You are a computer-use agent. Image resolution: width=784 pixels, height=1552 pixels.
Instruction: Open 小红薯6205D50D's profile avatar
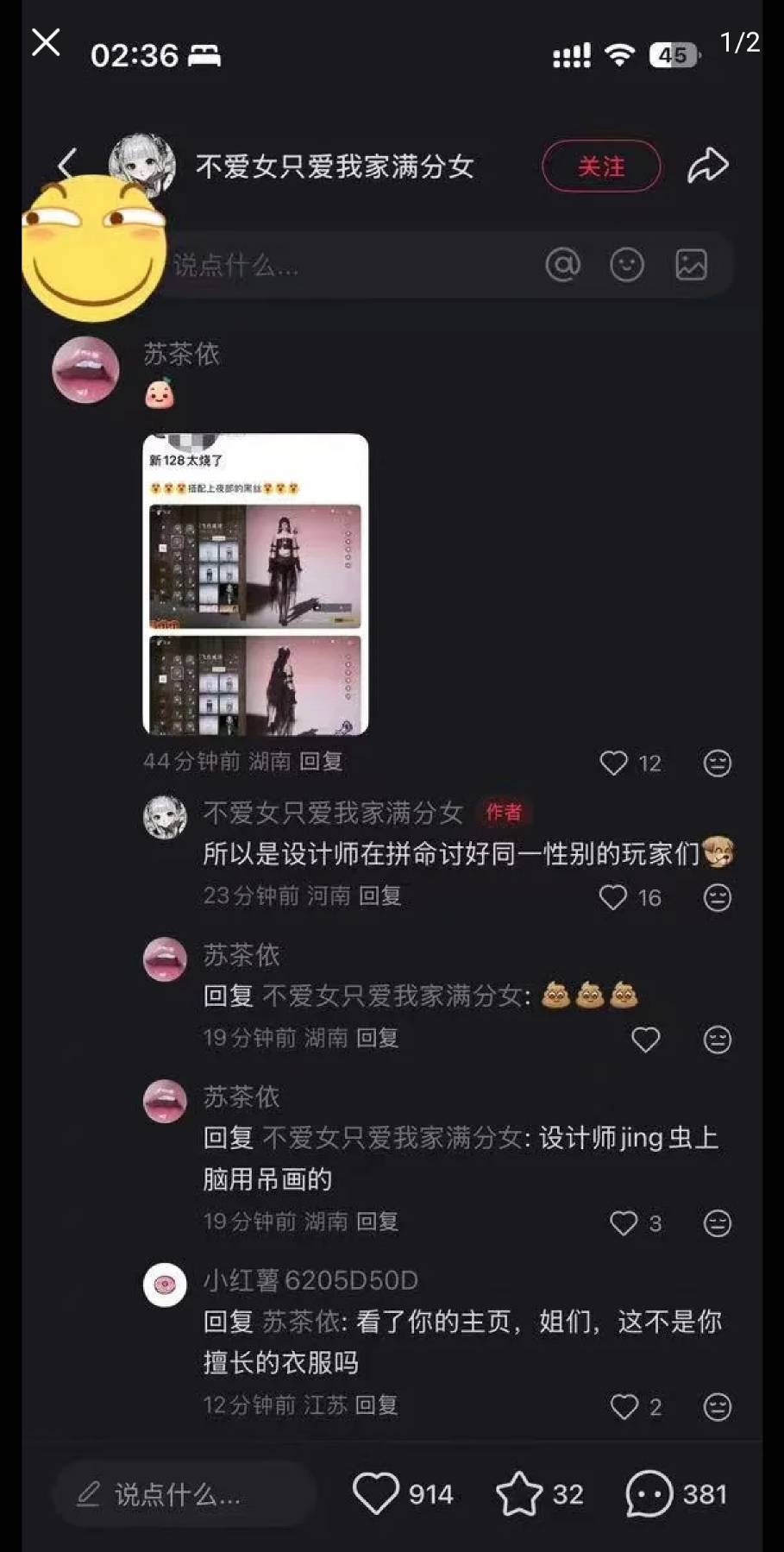click(x=165, y=1285)
